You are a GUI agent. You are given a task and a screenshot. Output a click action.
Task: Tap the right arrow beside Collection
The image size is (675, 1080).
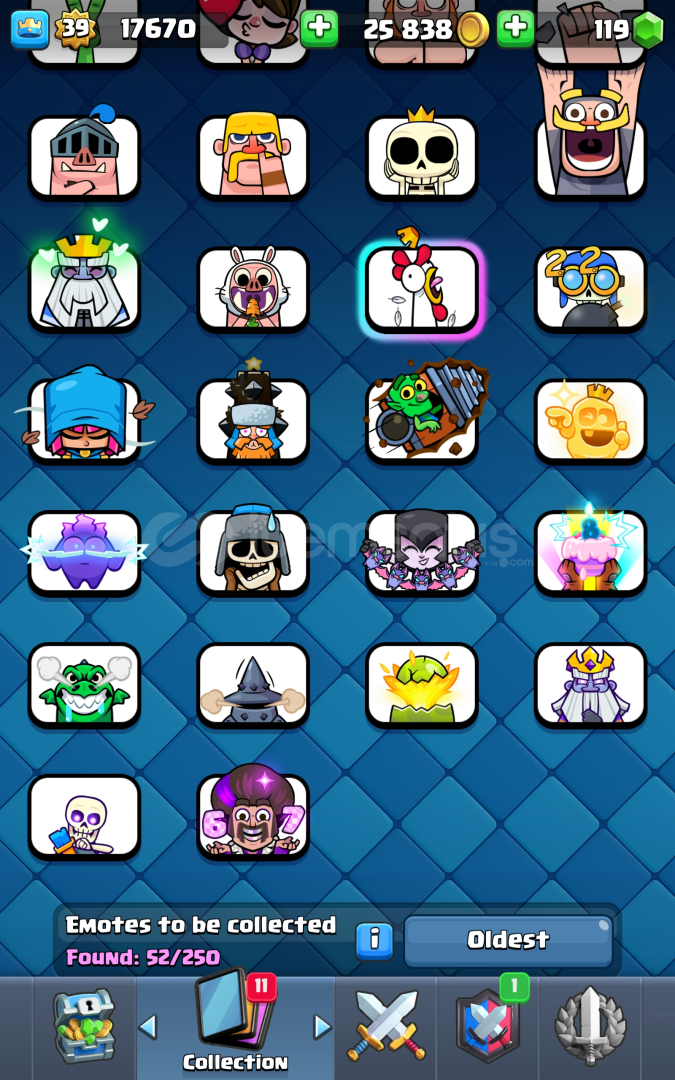tap(322, 1026)
